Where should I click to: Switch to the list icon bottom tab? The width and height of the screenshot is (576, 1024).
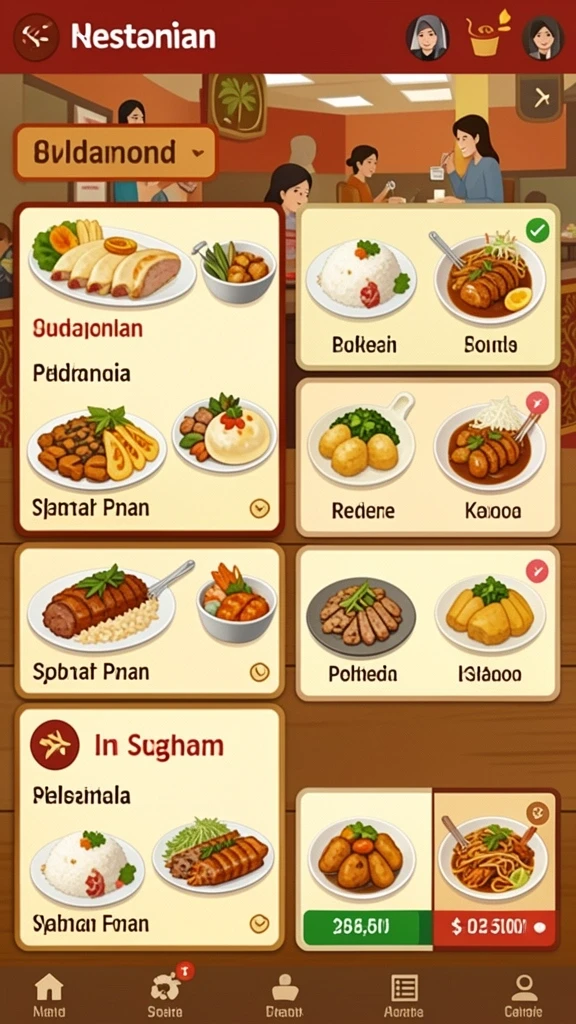click(404, 995)
